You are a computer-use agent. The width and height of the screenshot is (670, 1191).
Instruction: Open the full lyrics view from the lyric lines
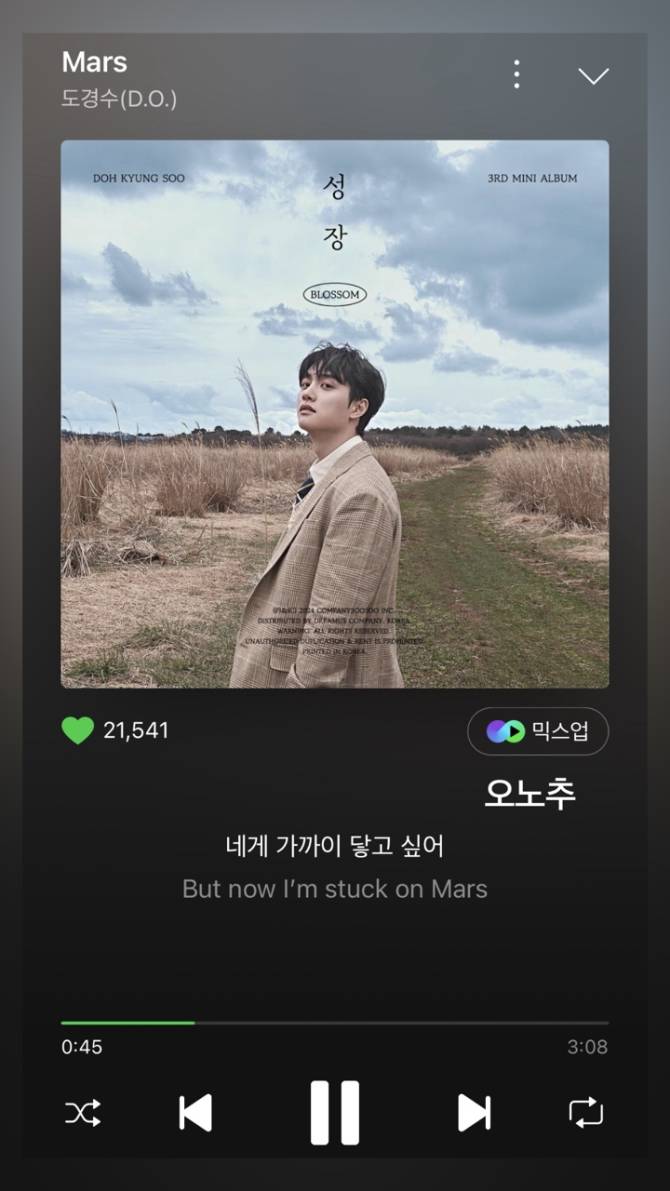coord(335,867)
